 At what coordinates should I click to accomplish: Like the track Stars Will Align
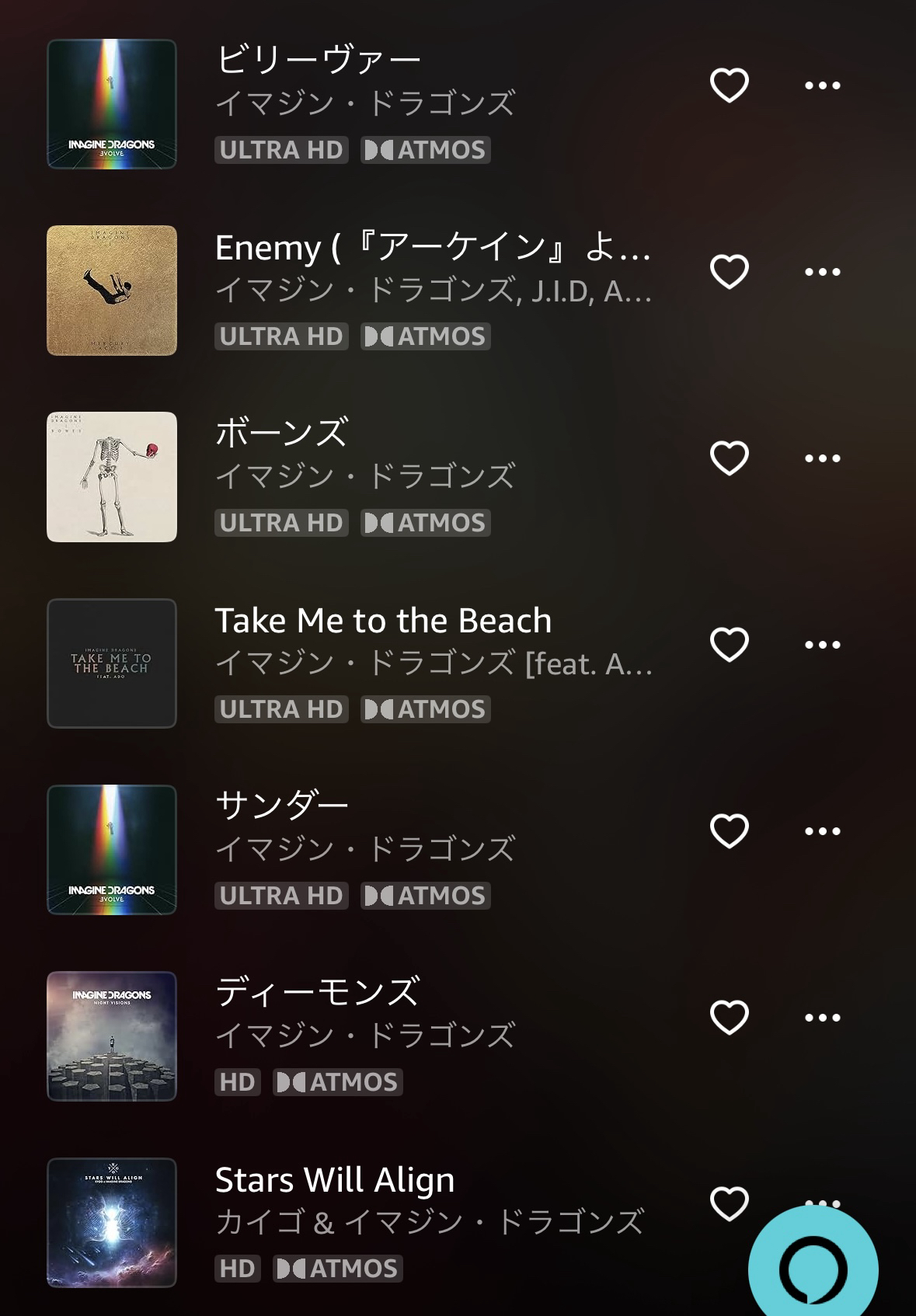tap(729, 1204)
